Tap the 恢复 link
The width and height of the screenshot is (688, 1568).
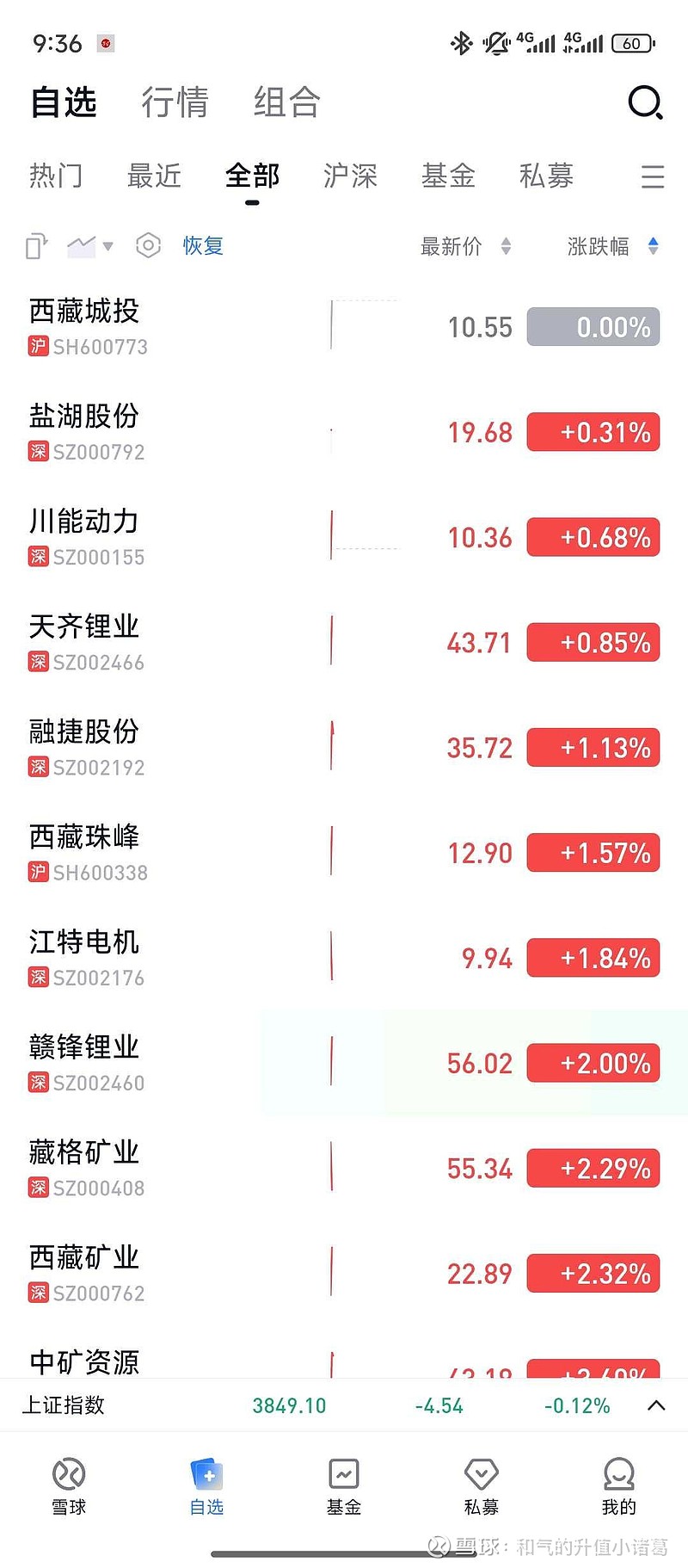click(x=203, y=246)
